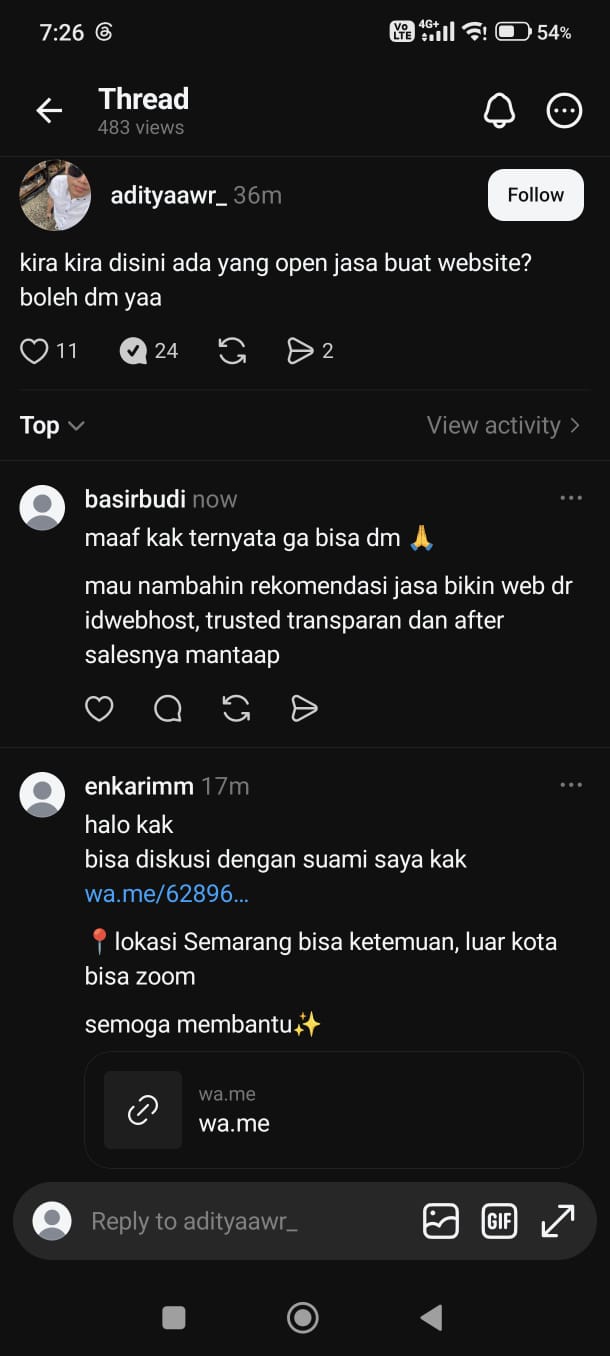Follow adityaawr_
Screen dimensions: 610x1356
(535, 195)
